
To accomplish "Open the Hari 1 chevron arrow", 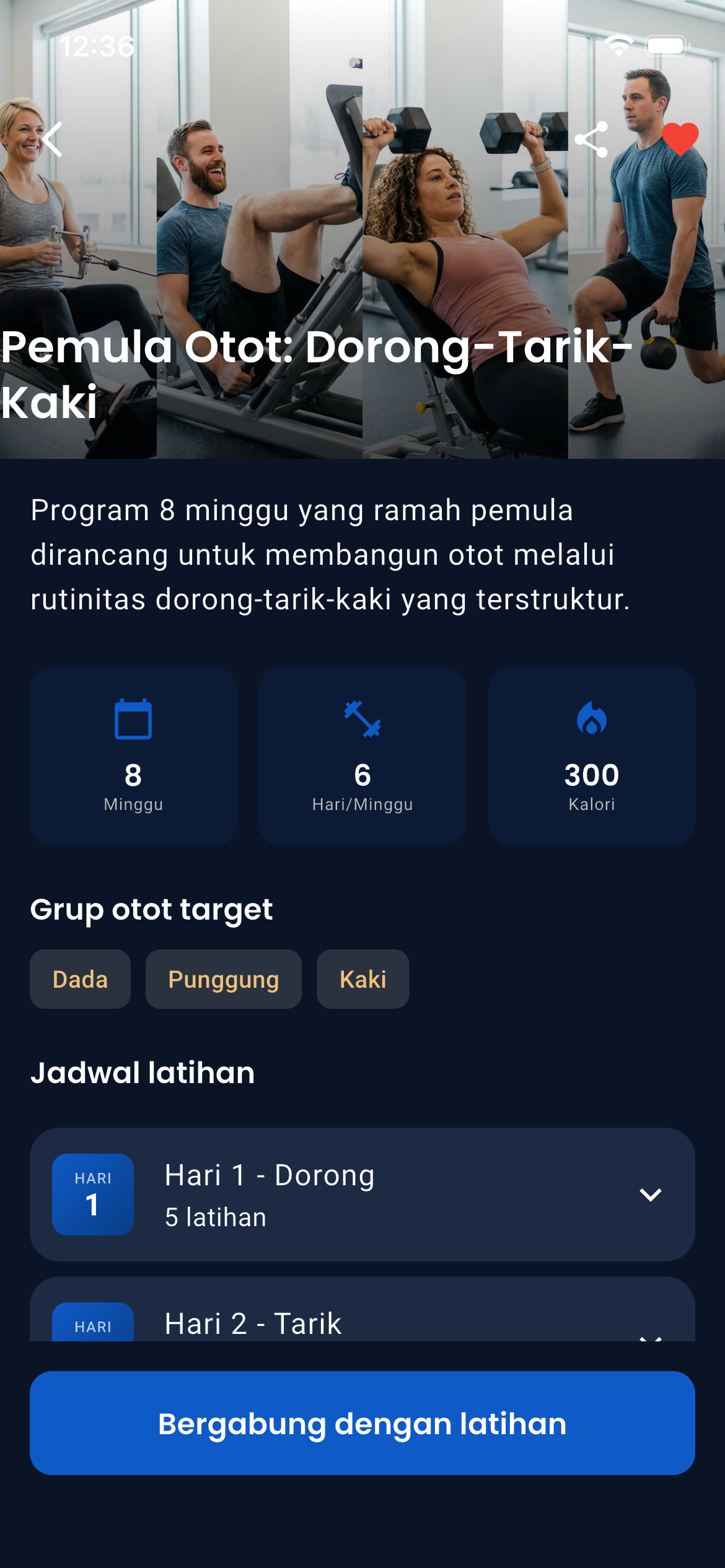I will [x=651, y=1195].
